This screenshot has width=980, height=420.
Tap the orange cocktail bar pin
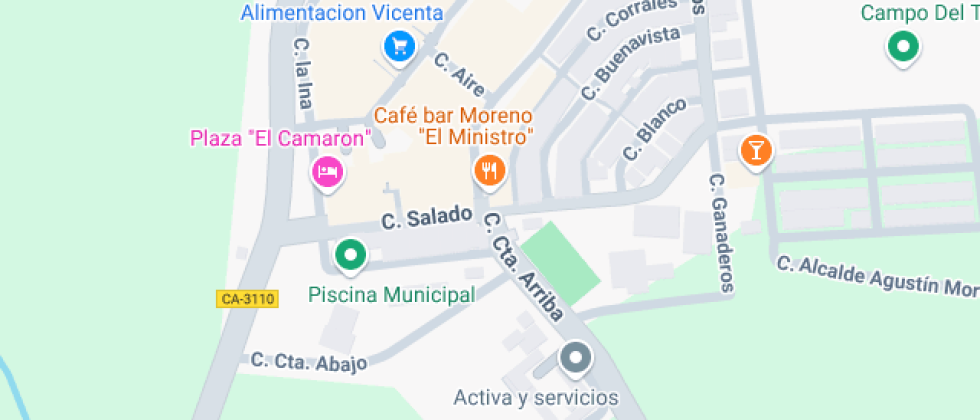point(756,152)
